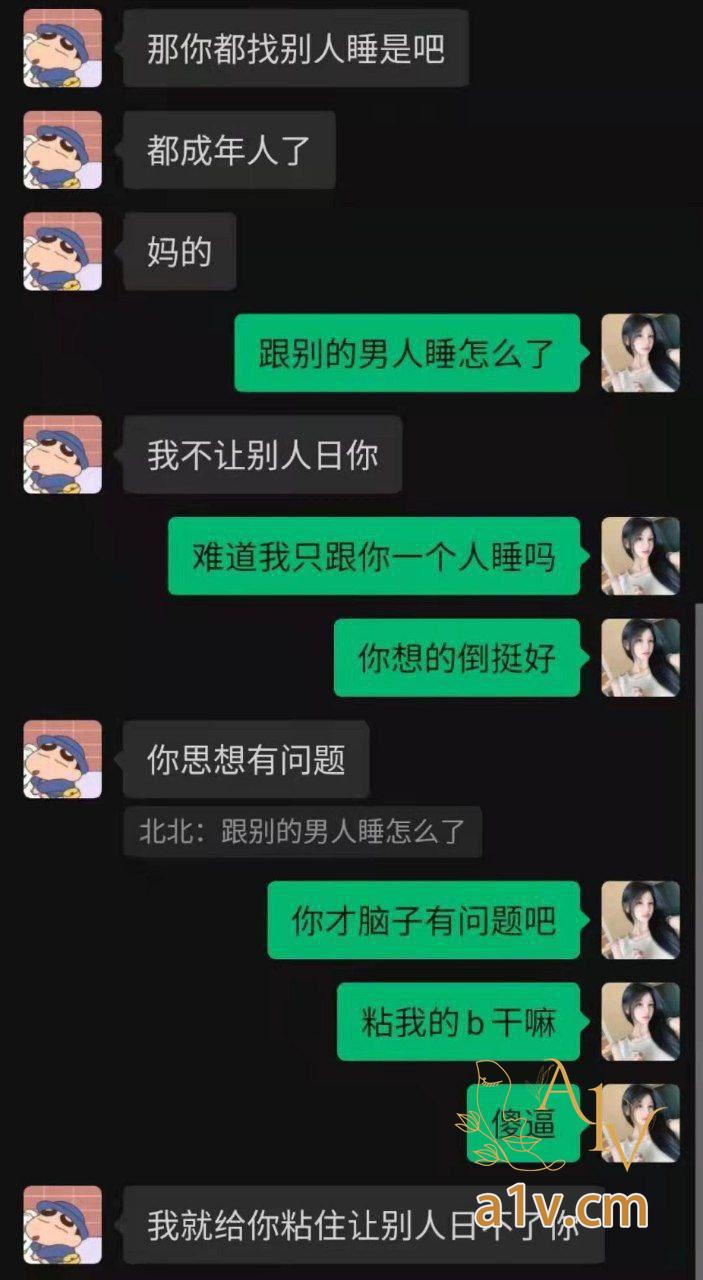
Task: Tap the cartoon avatar beside 都成年人了
Action: 62,150
